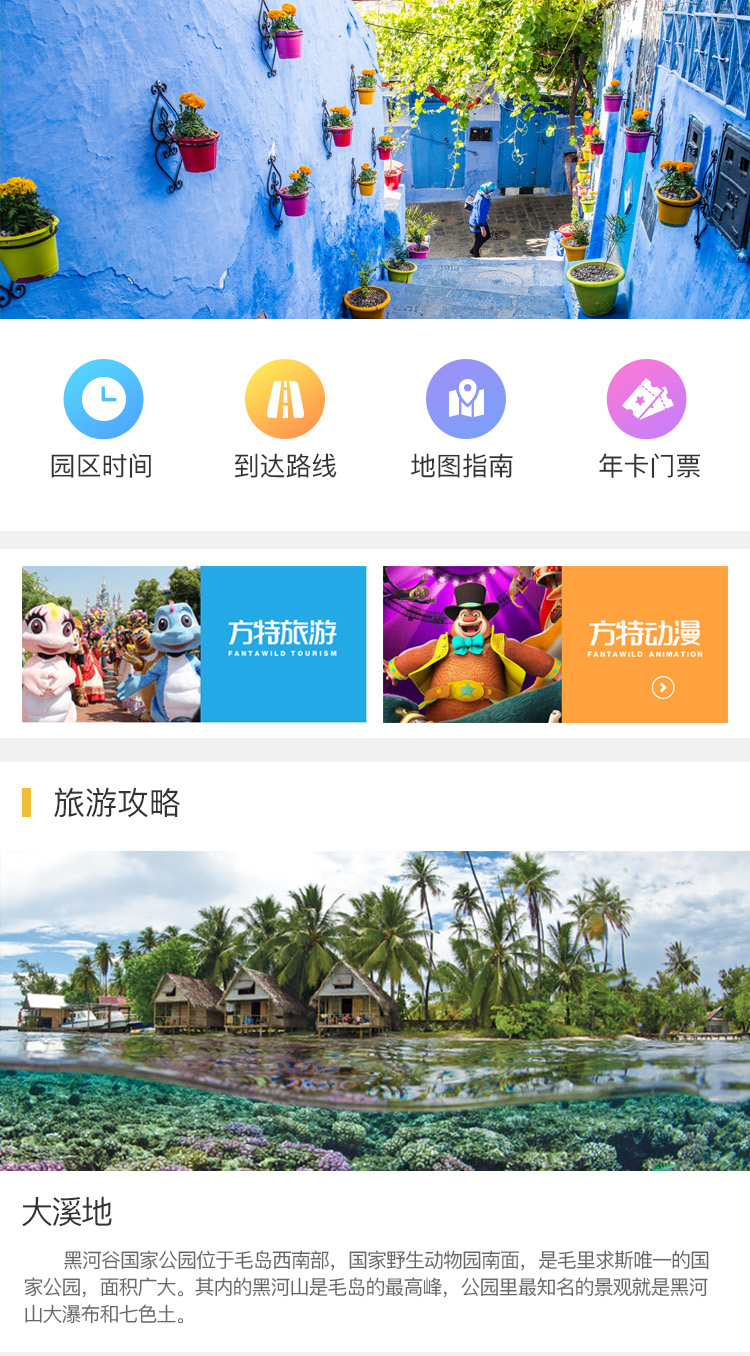The image size is (750, 1356).
Task: Open the 方特动漫 animation banner
Action: pos(555,644)
